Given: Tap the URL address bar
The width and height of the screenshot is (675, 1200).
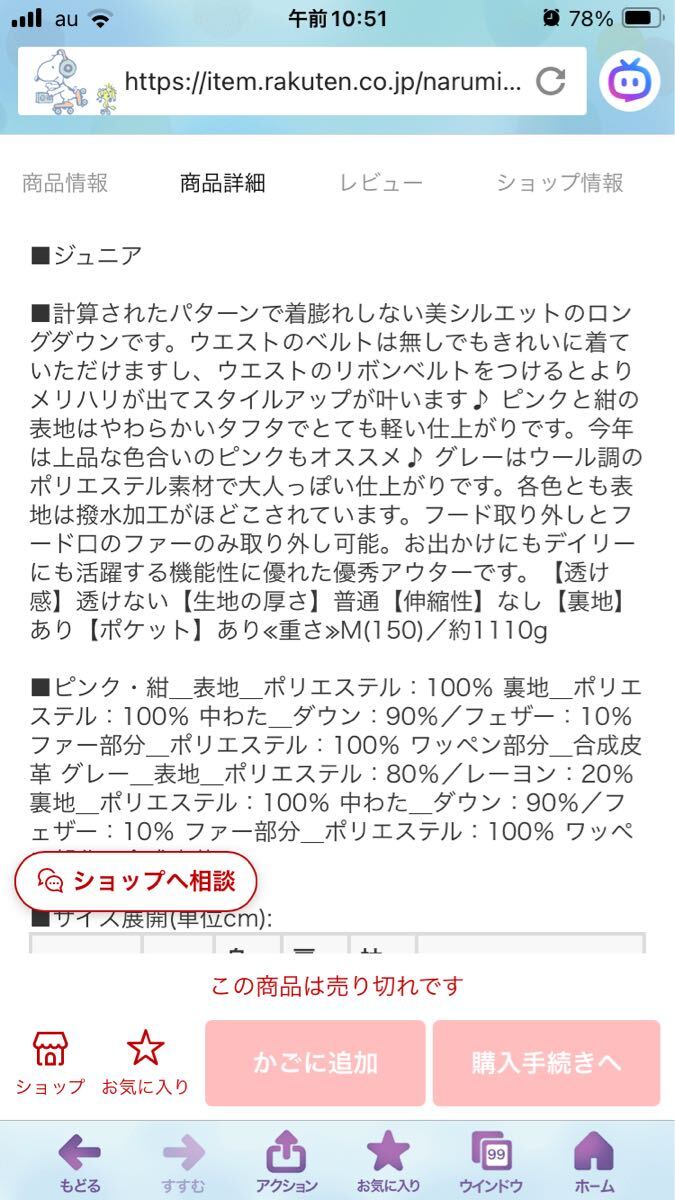Looking at the screenshot, I should click(x=320, y=82).
